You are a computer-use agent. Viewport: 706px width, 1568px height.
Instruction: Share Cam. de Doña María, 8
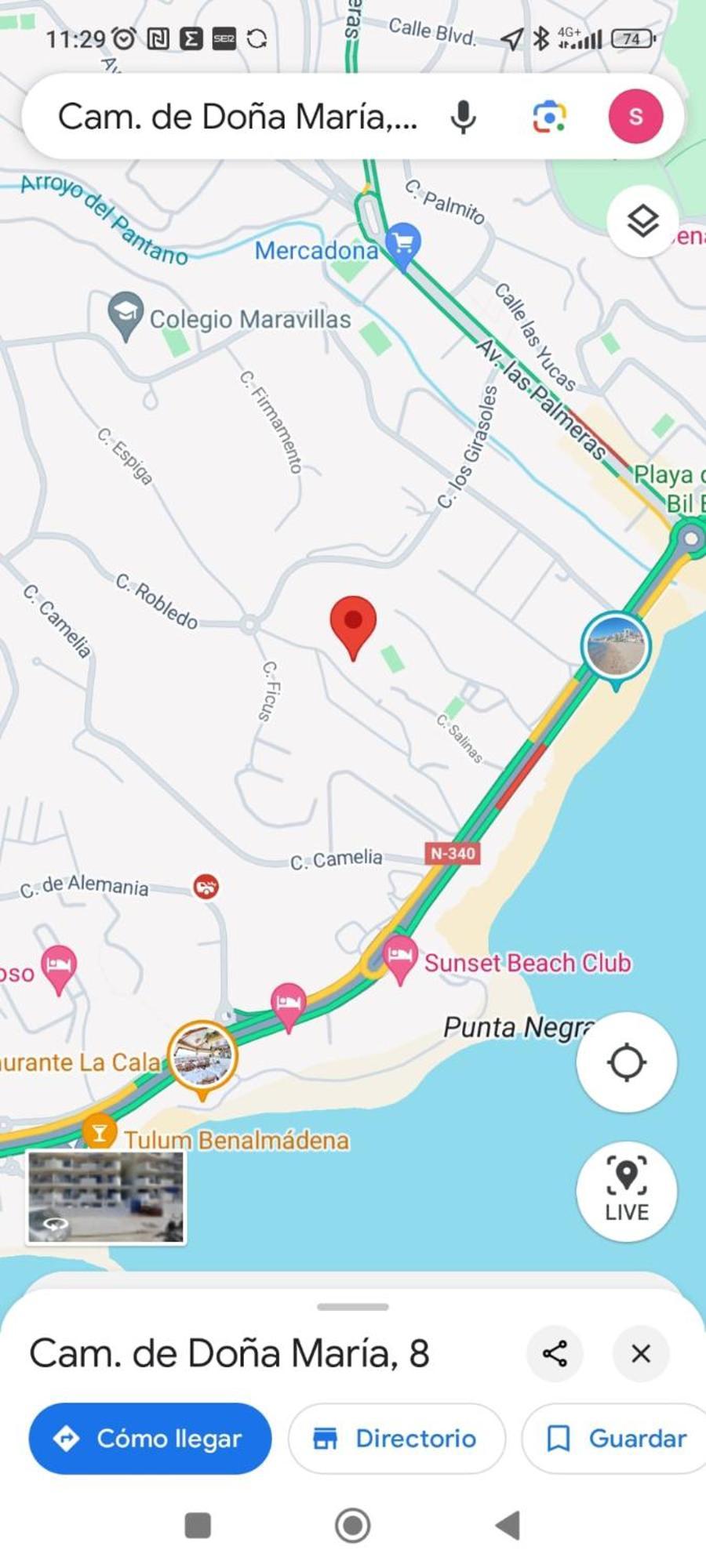(x=555, y=1353)
